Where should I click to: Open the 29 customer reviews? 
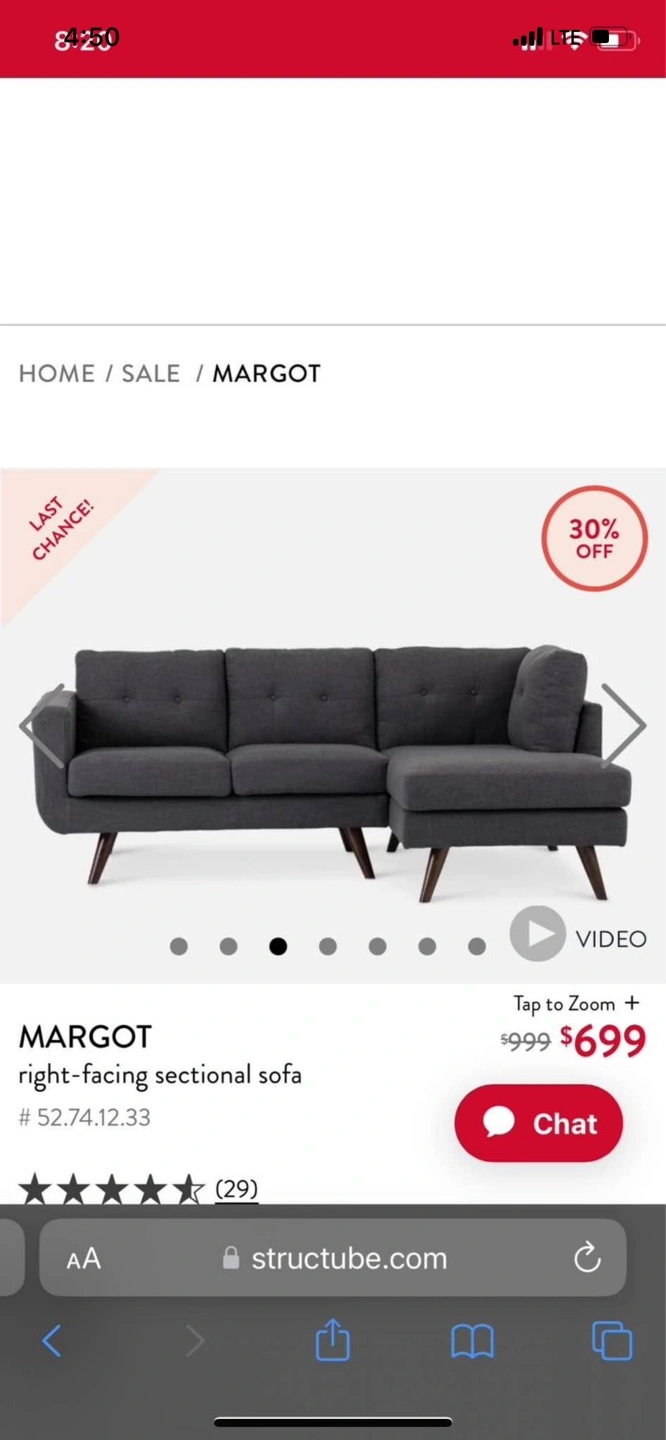(x=236, y=1189)
